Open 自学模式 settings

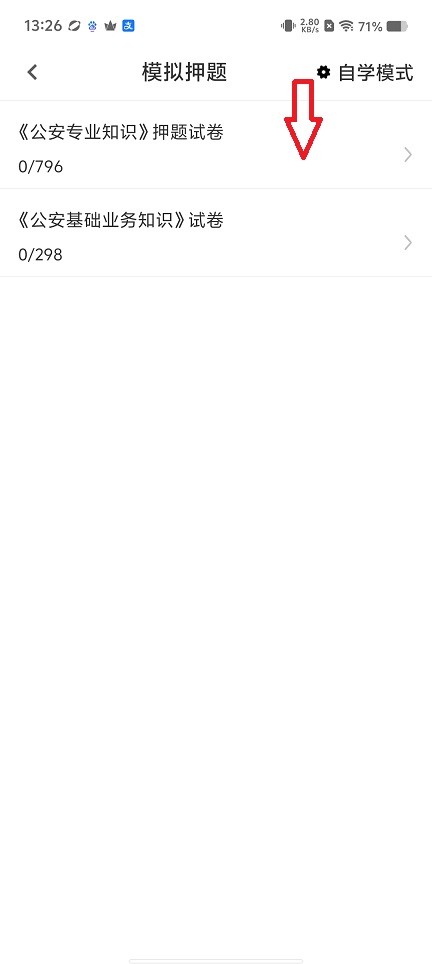tap(365, 73)
